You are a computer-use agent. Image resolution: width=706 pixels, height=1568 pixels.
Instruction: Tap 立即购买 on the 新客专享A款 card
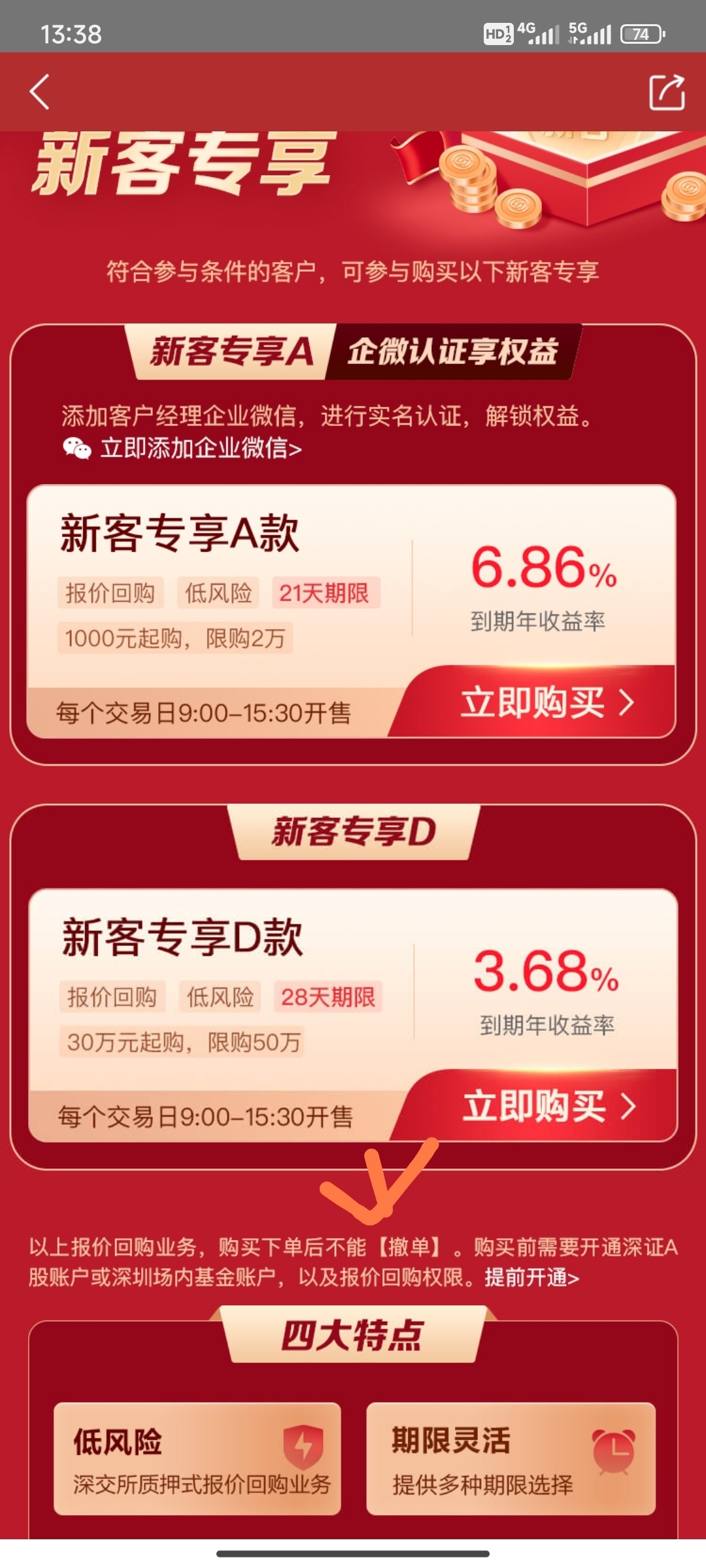click(x=546, y=703)
